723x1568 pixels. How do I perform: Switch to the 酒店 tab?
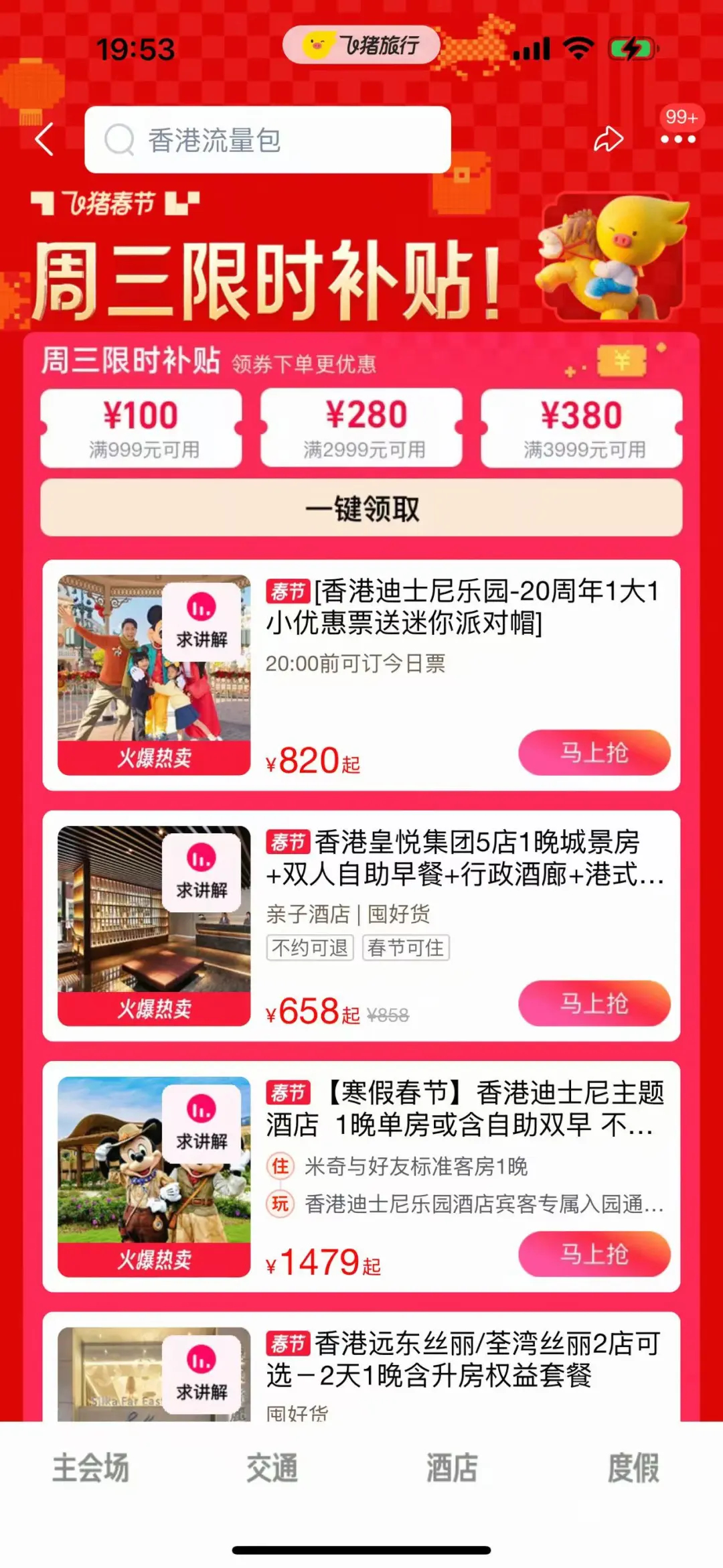click(453, 1468)
